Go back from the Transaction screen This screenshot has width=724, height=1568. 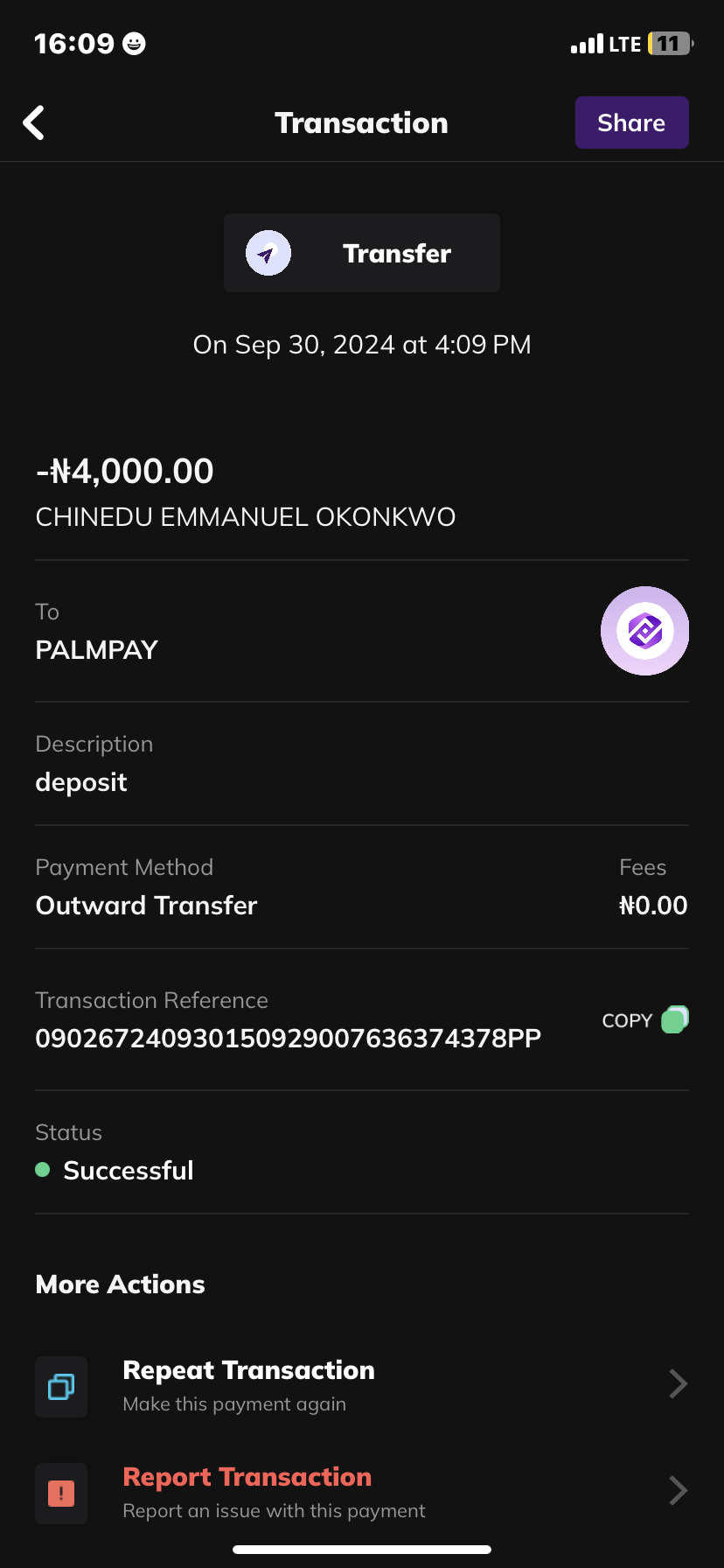coord(34,123)
